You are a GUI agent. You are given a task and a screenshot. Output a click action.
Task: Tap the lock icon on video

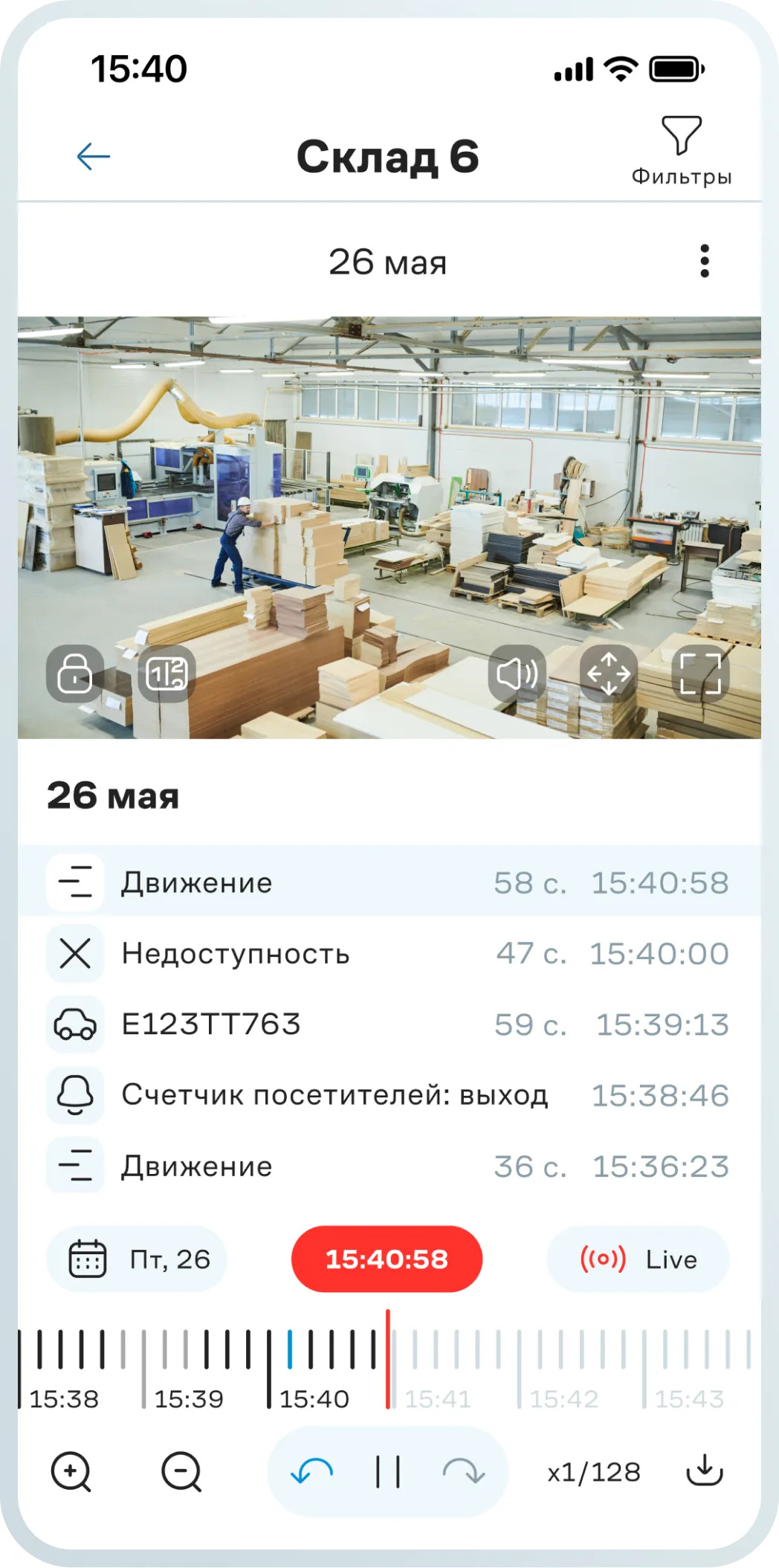tap(75, 674)
